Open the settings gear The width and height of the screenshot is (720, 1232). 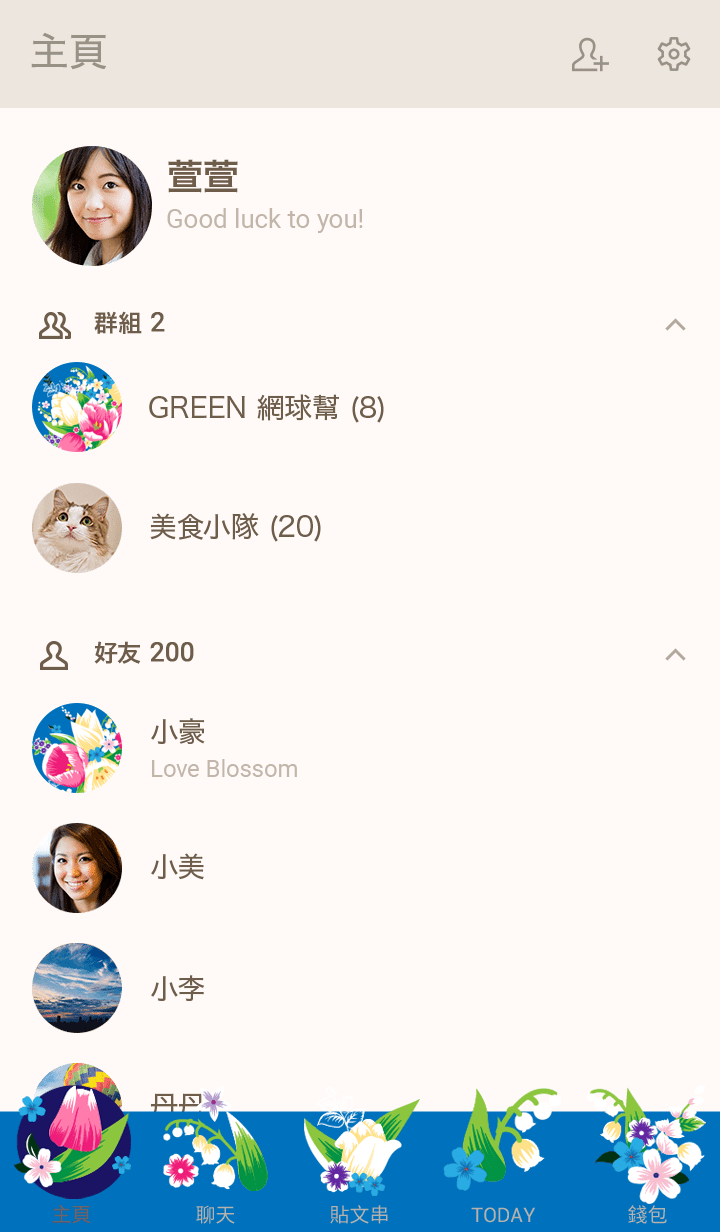tap(674, 55)
